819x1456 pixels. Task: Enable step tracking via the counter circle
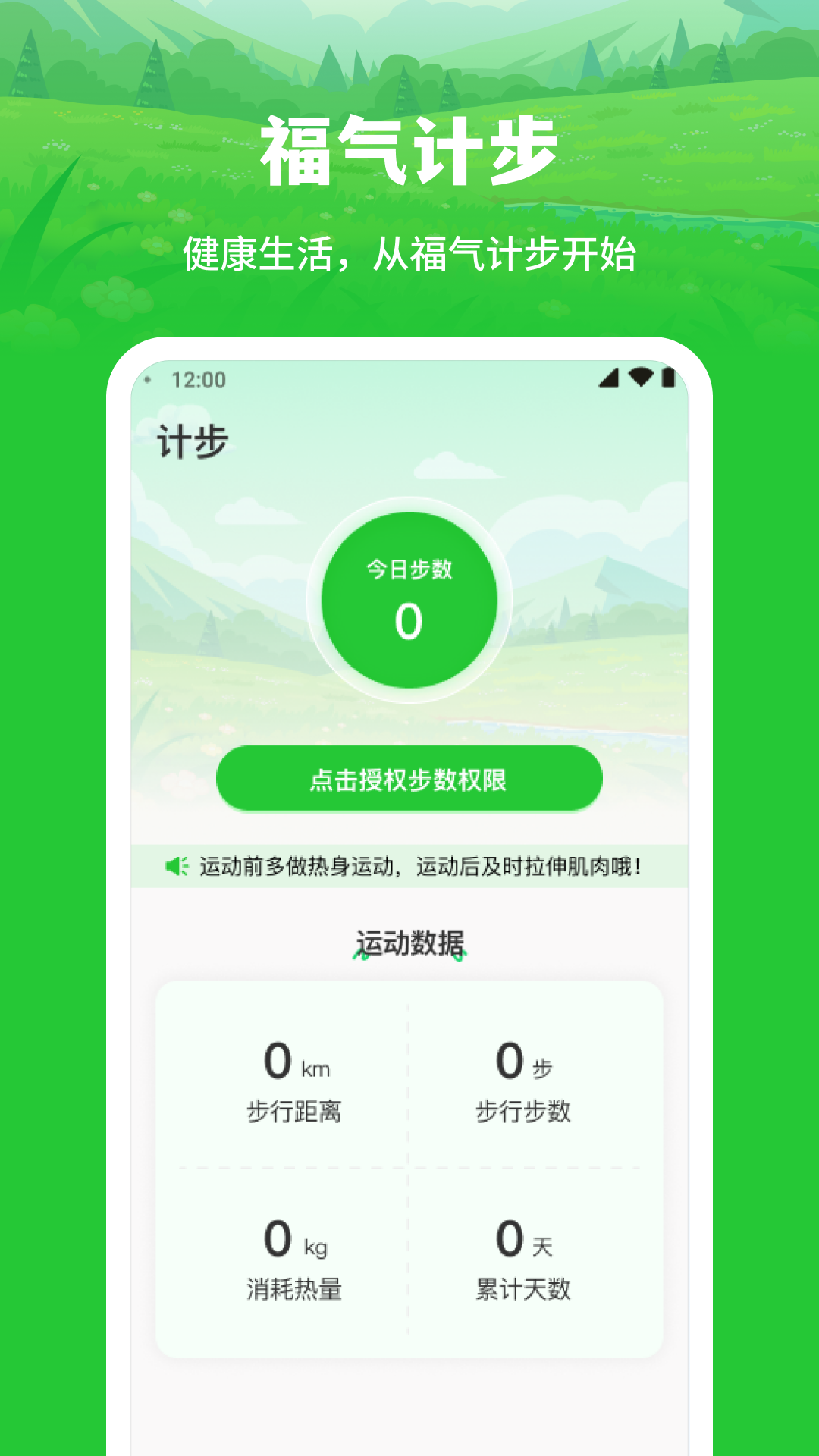(409, 599)
